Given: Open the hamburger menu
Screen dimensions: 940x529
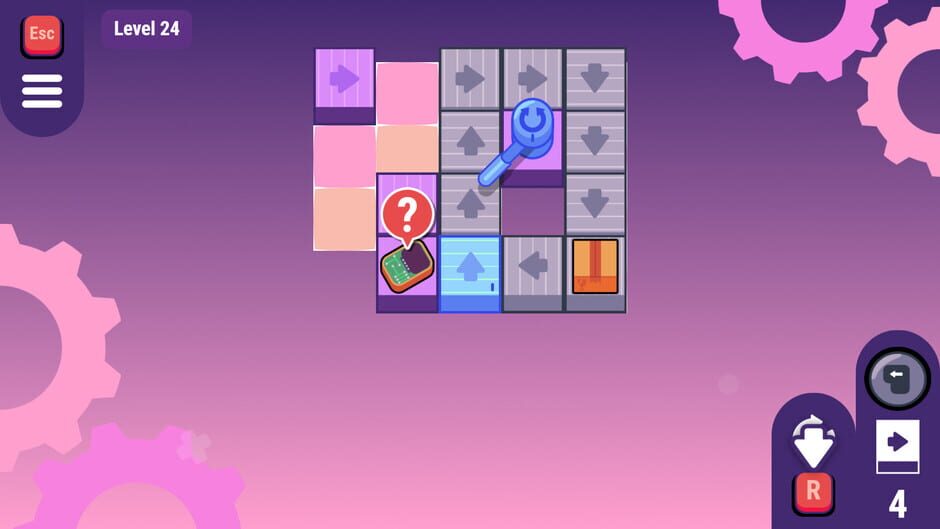Looking at the screenshot, I should (42, 91).
